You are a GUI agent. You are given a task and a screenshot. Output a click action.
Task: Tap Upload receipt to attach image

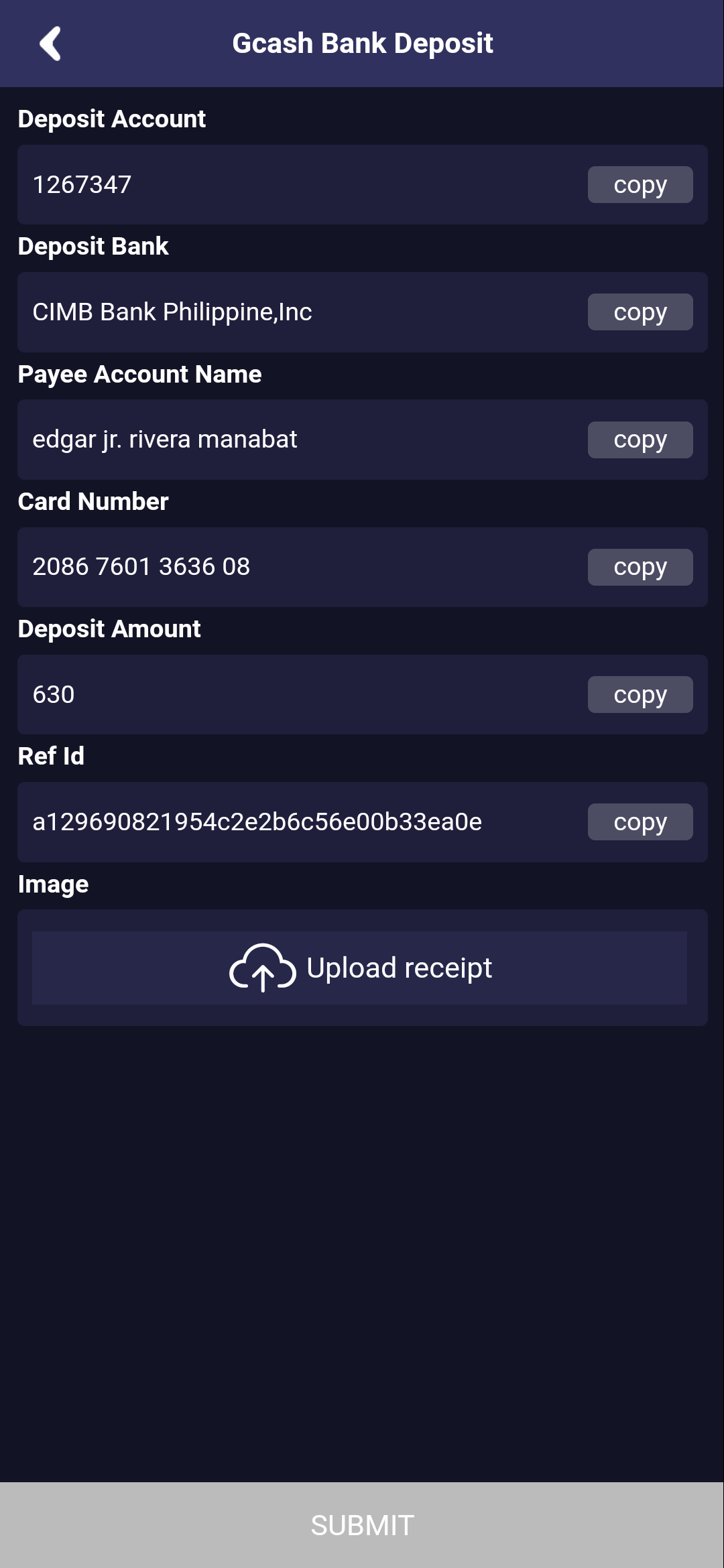[360, 968]
